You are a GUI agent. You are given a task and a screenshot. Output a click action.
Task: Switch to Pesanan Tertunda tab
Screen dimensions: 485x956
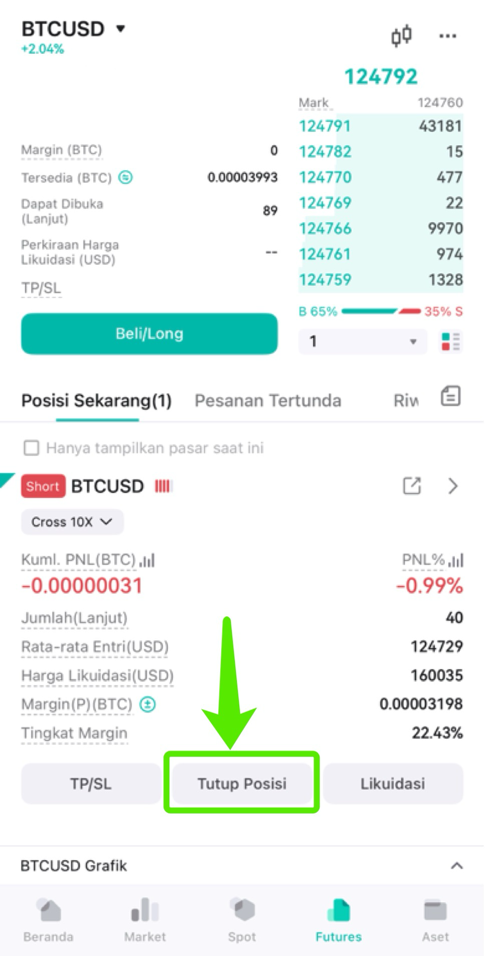click(x=268, y=401)
